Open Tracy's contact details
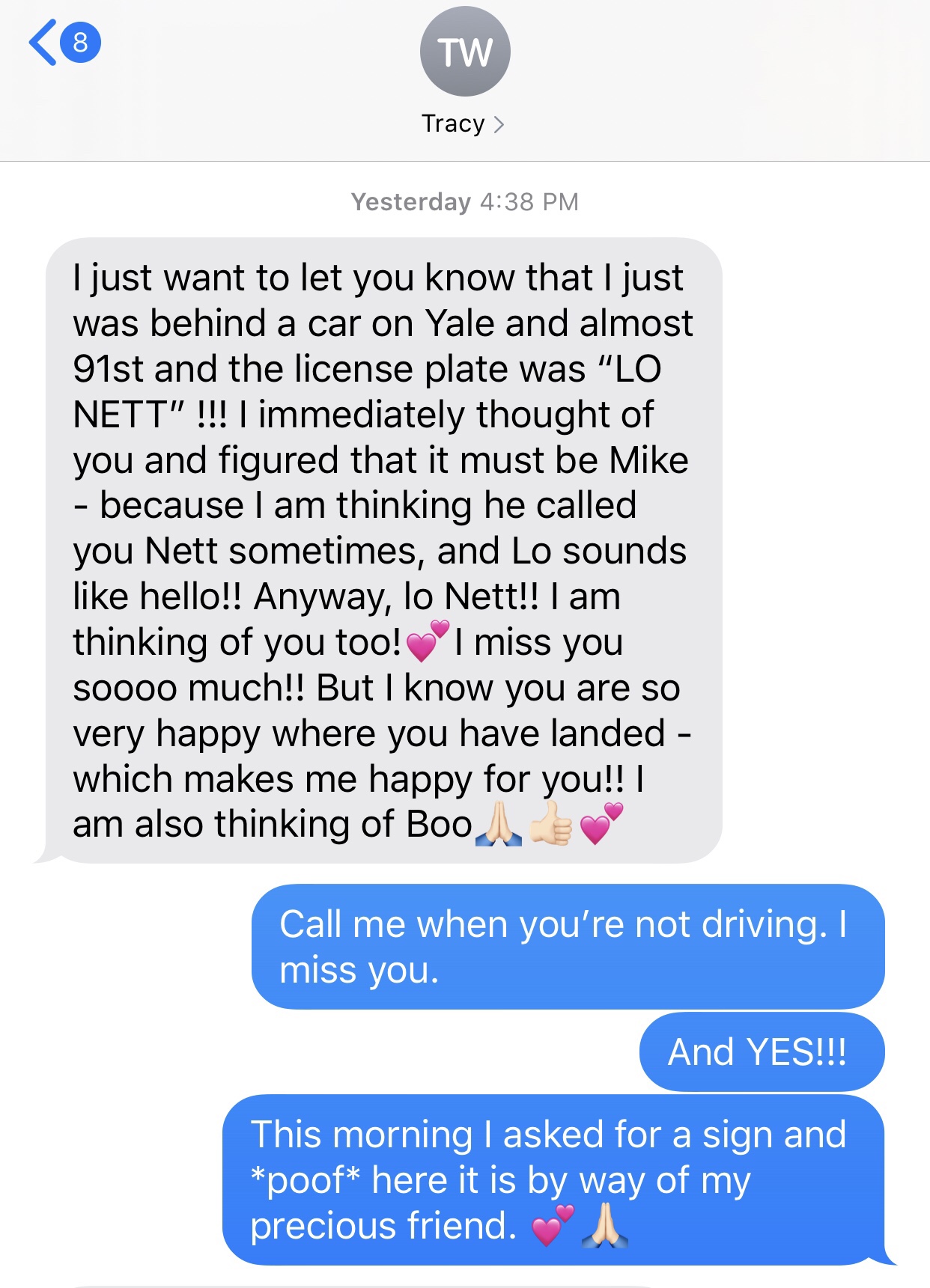 point(464,123)
